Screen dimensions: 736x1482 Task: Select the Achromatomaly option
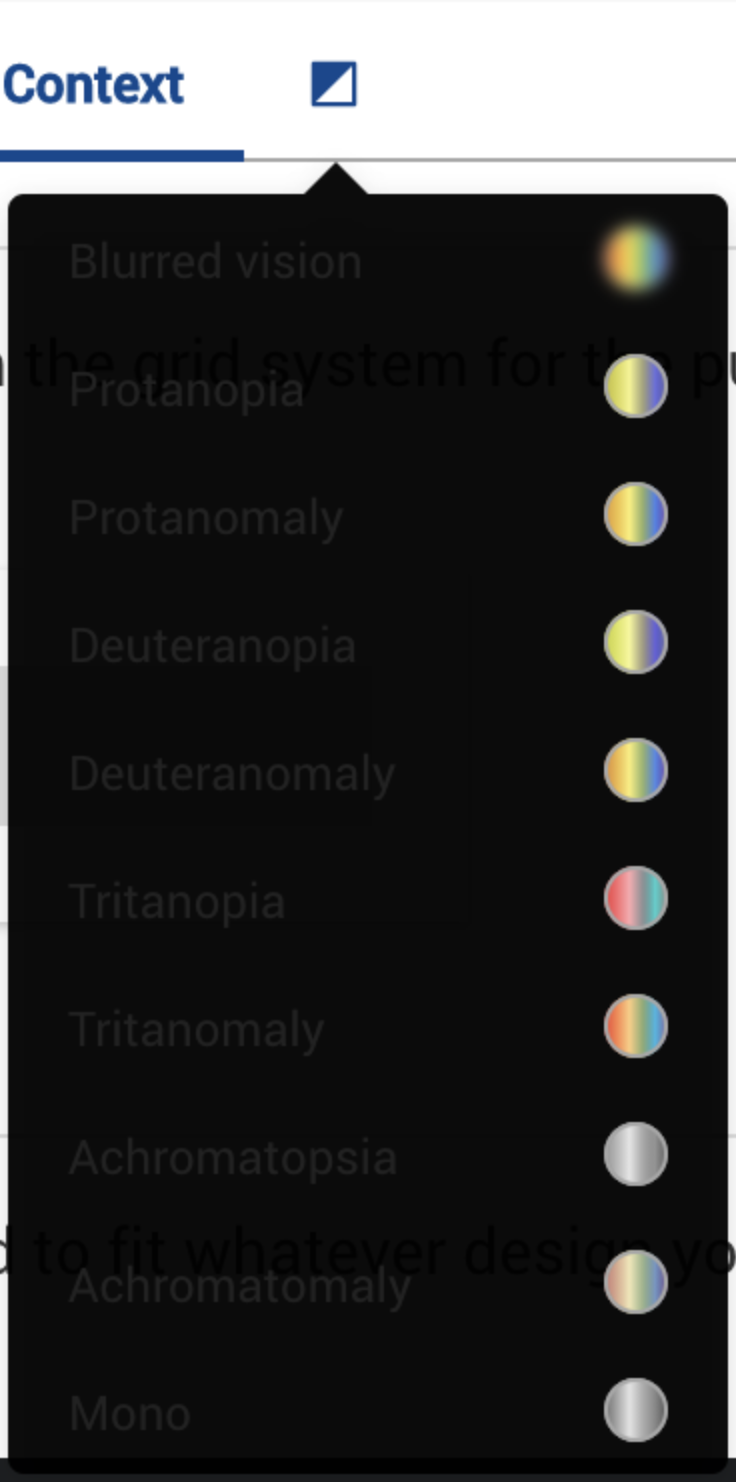tap(367, 1285)
